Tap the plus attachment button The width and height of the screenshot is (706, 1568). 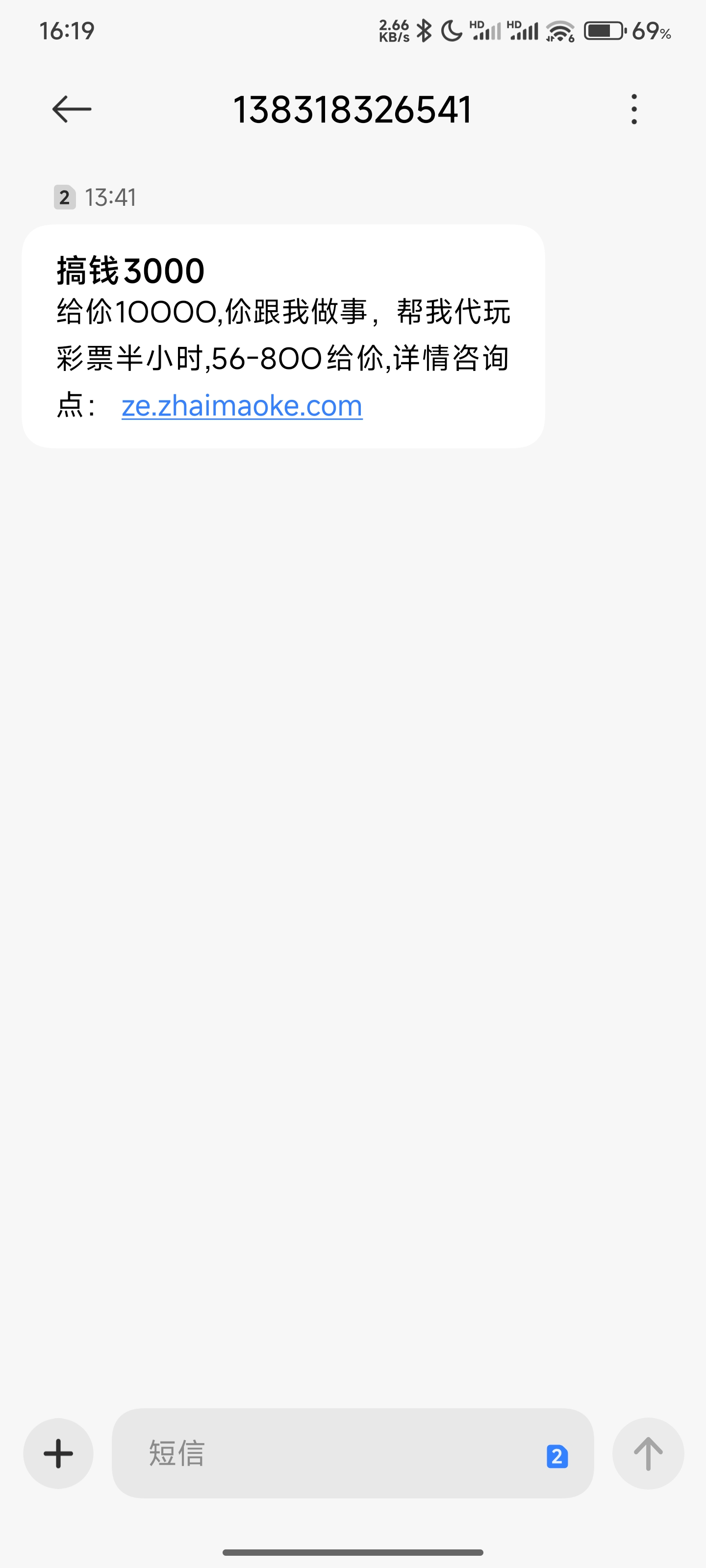[x=58, y=1453]
